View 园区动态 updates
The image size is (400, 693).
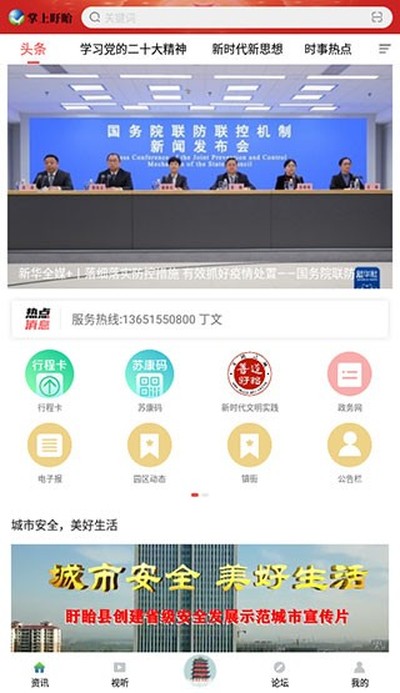[149, 453]
